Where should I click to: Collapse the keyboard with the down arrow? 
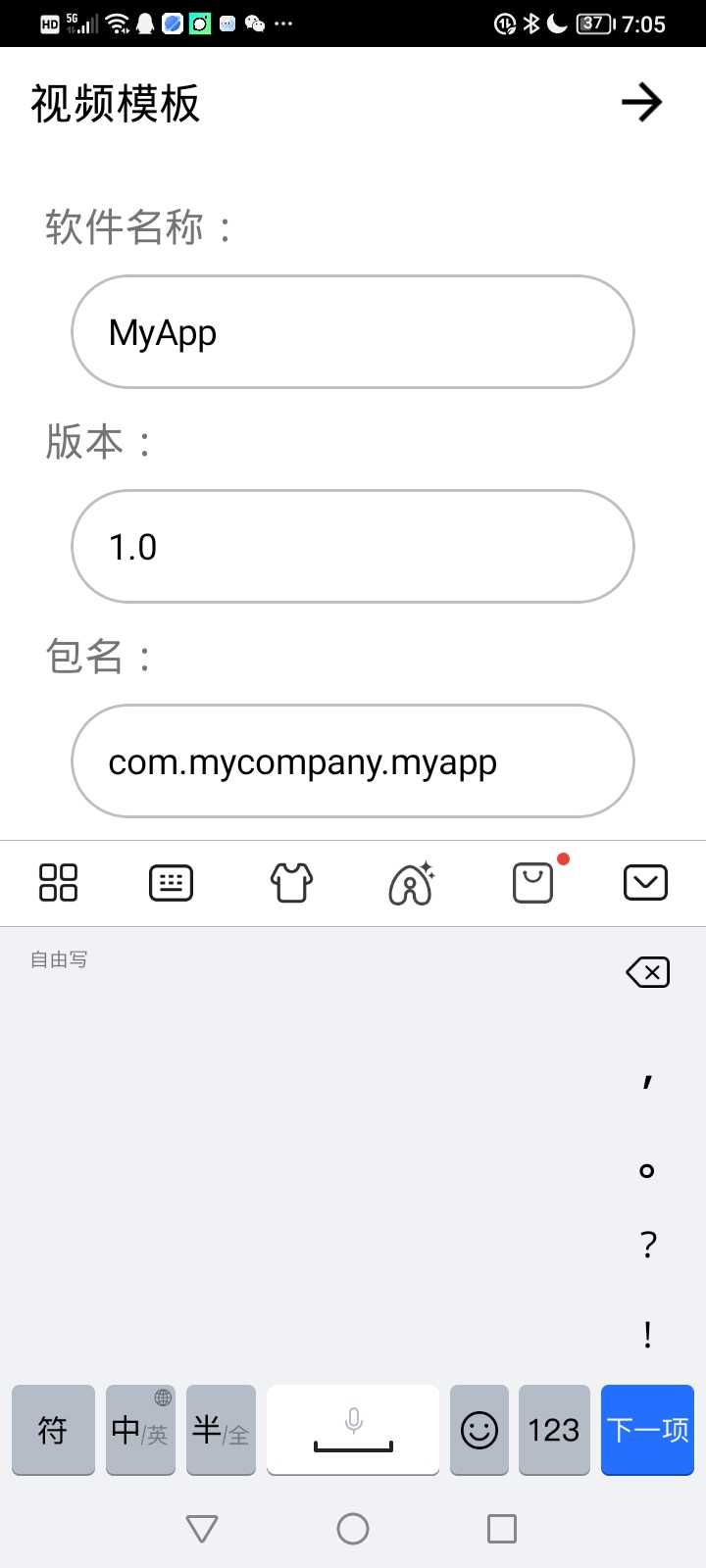[x=645, y=882]
